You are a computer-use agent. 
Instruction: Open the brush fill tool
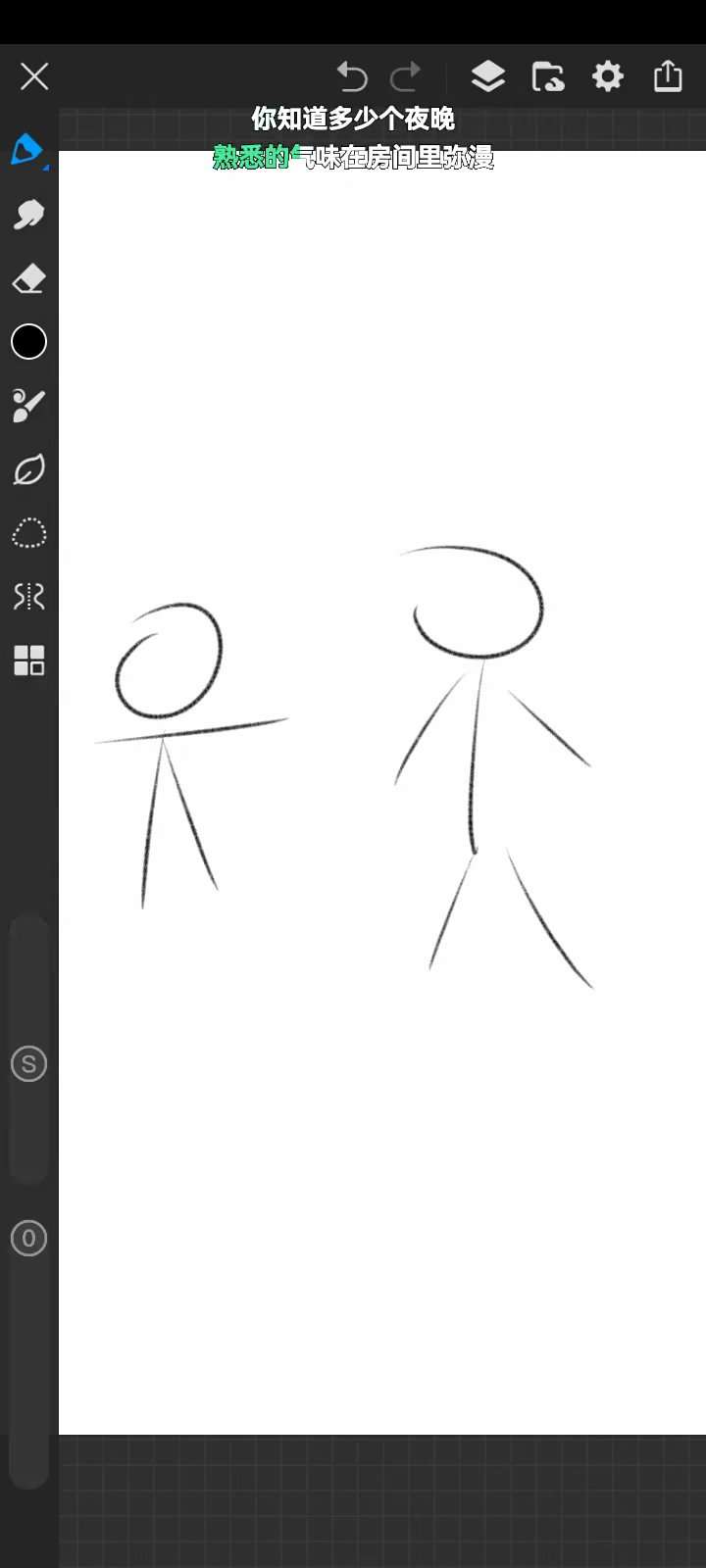(x=28, y=406)
